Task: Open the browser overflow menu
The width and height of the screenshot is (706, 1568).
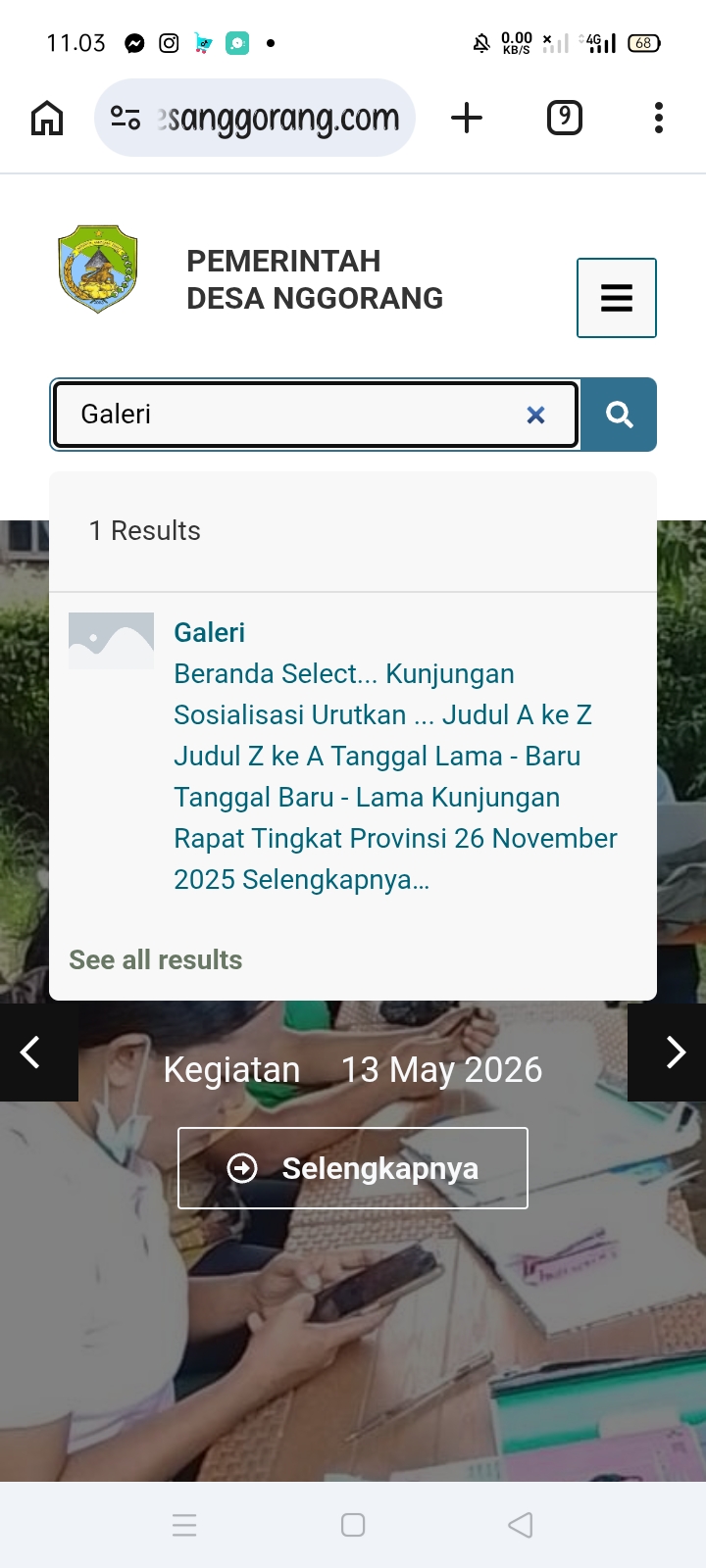Action: [x=659, y=118]
